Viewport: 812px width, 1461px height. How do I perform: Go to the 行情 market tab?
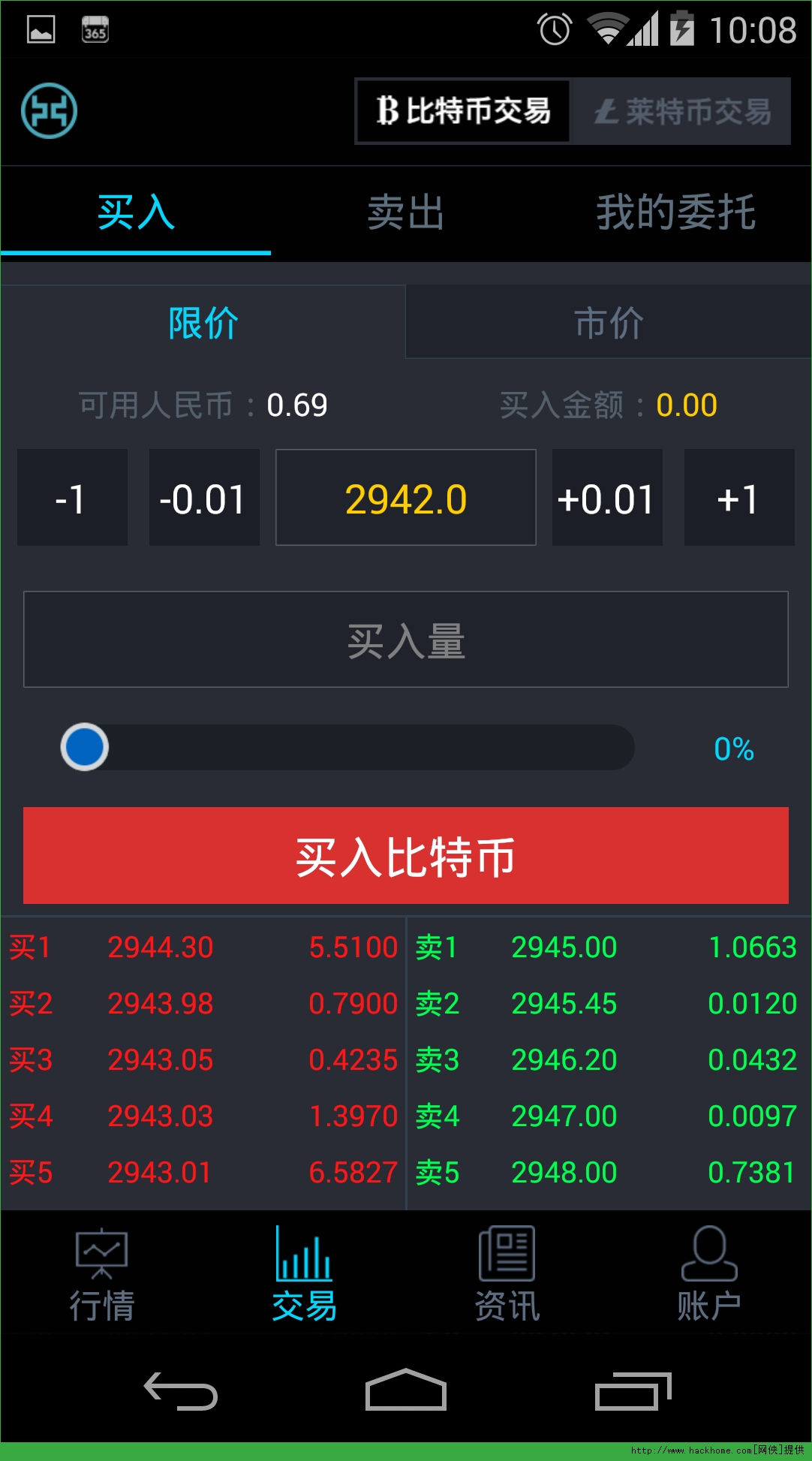[102, 1274]
